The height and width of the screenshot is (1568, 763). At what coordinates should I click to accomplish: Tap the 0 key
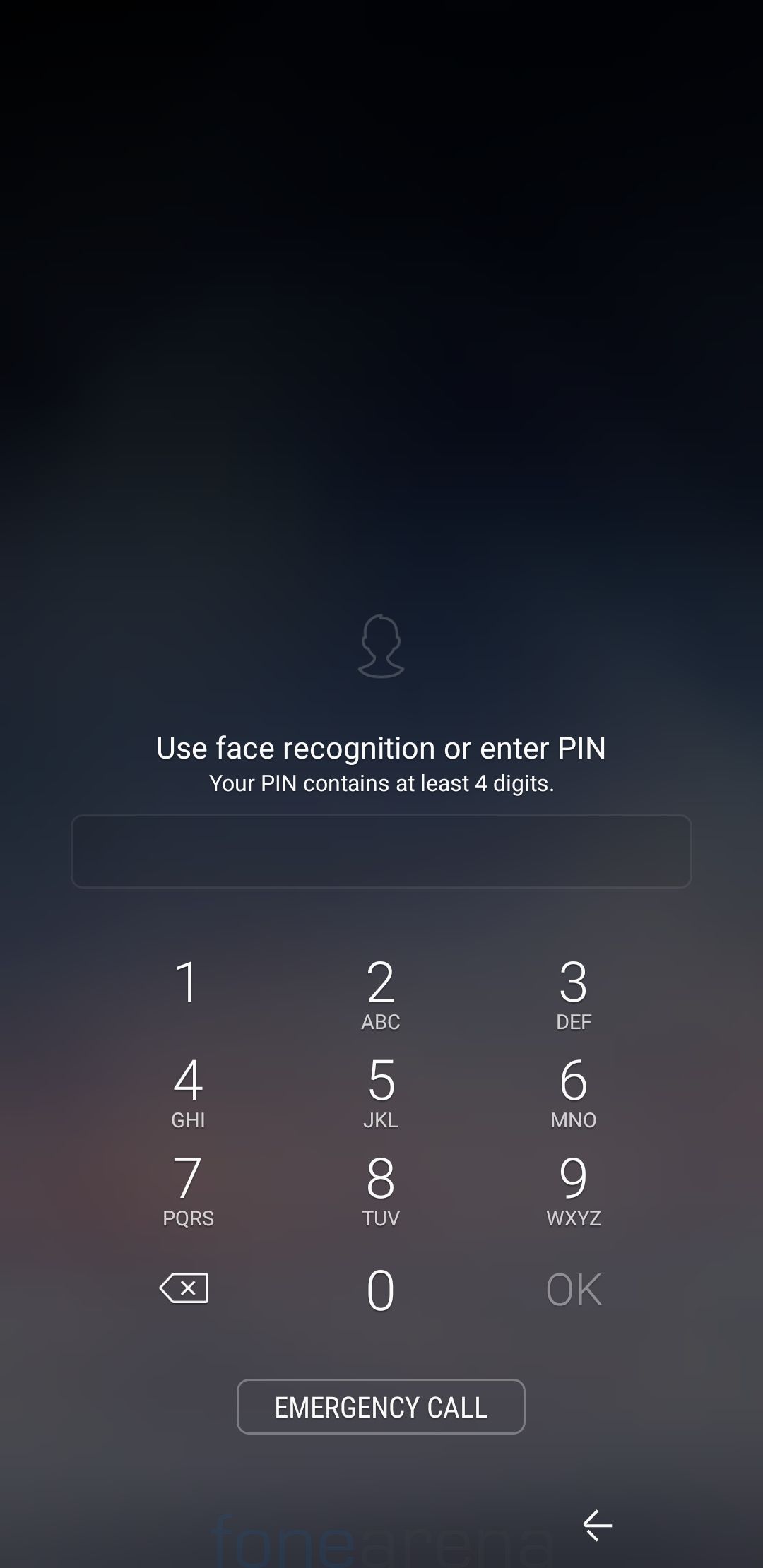pos(381,1290)
